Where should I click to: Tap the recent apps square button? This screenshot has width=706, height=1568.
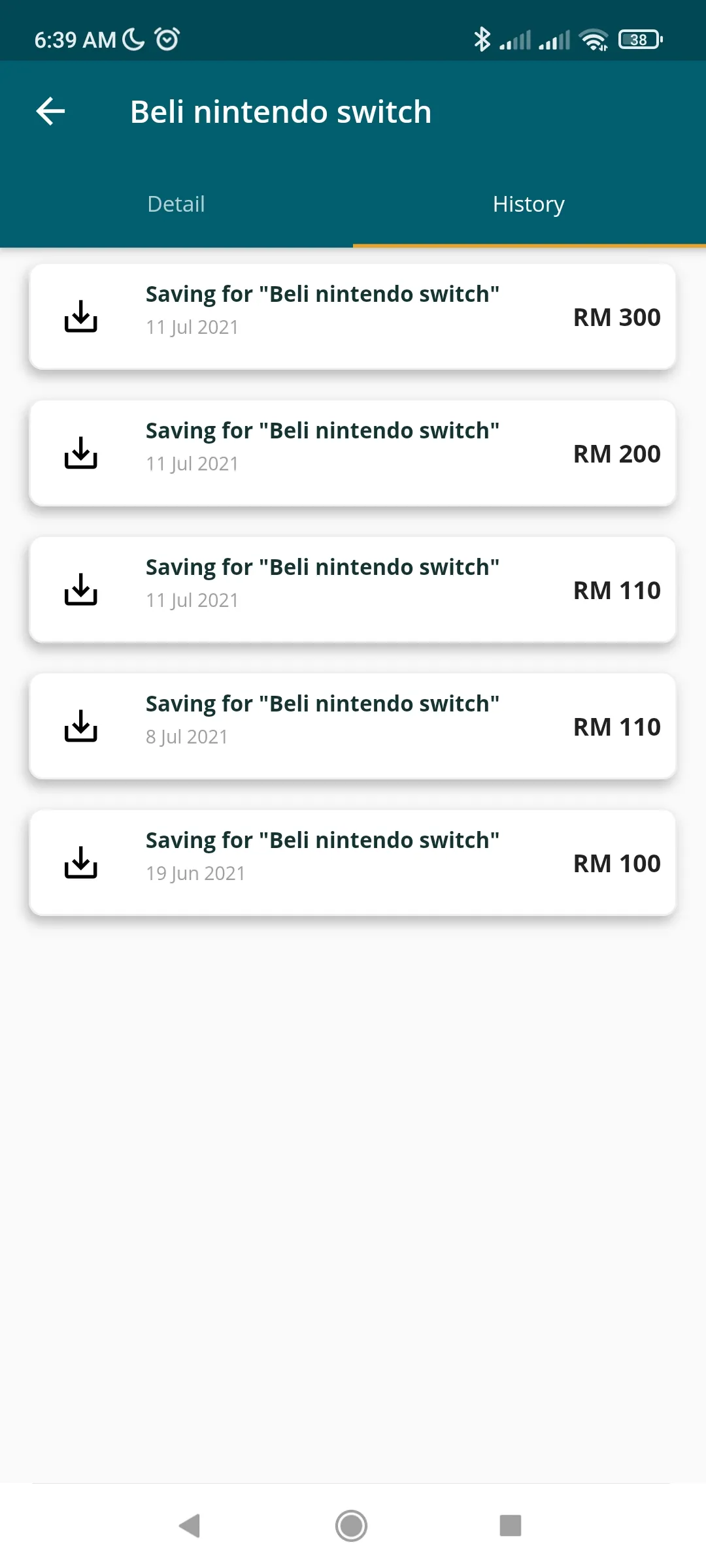[509, 1526]
